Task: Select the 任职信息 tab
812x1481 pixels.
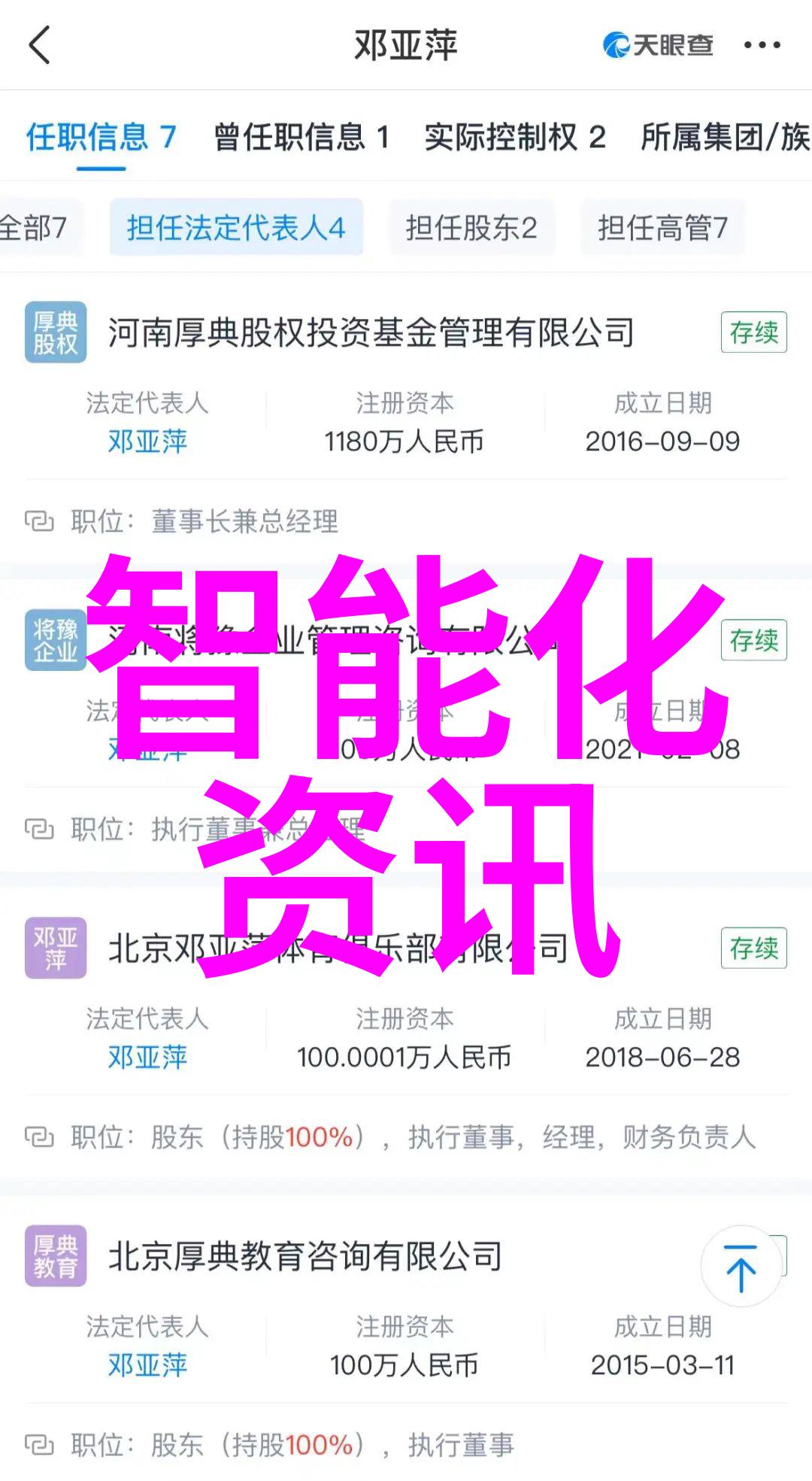Action: pos(101,138)
